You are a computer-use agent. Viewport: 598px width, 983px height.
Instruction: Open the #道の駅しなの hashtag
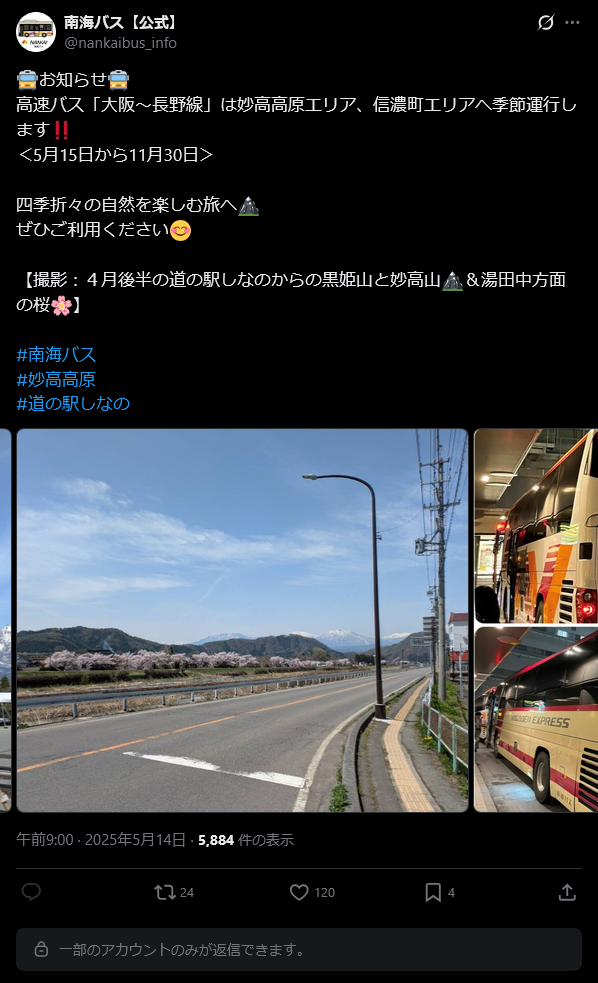tap(73, 403)
